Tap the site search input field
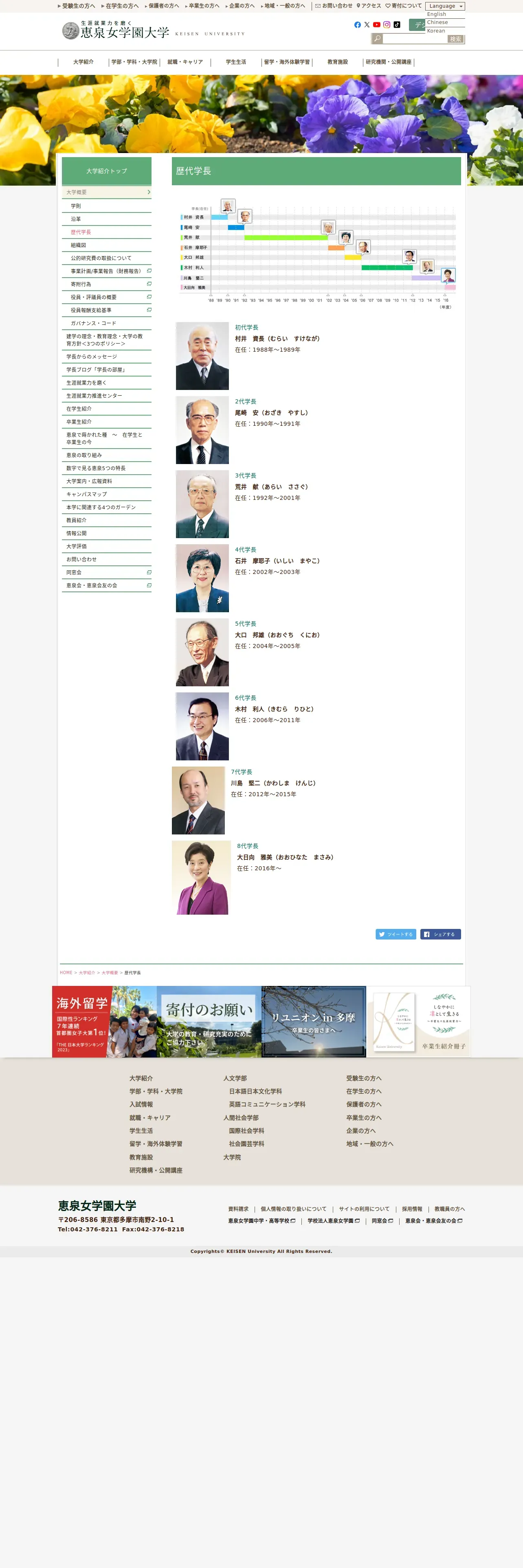 pyautogui.click(x=415, y=39)
